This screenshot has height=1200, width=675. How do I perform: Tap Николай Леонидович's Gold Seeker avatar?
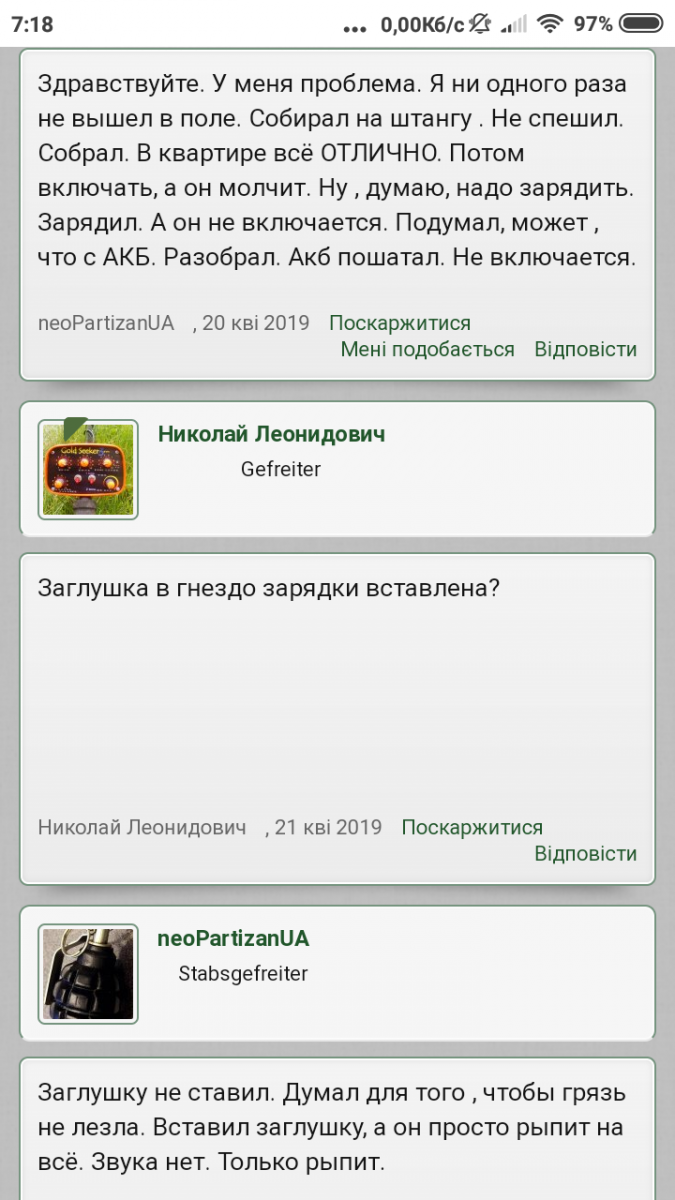tap(88, 469)
